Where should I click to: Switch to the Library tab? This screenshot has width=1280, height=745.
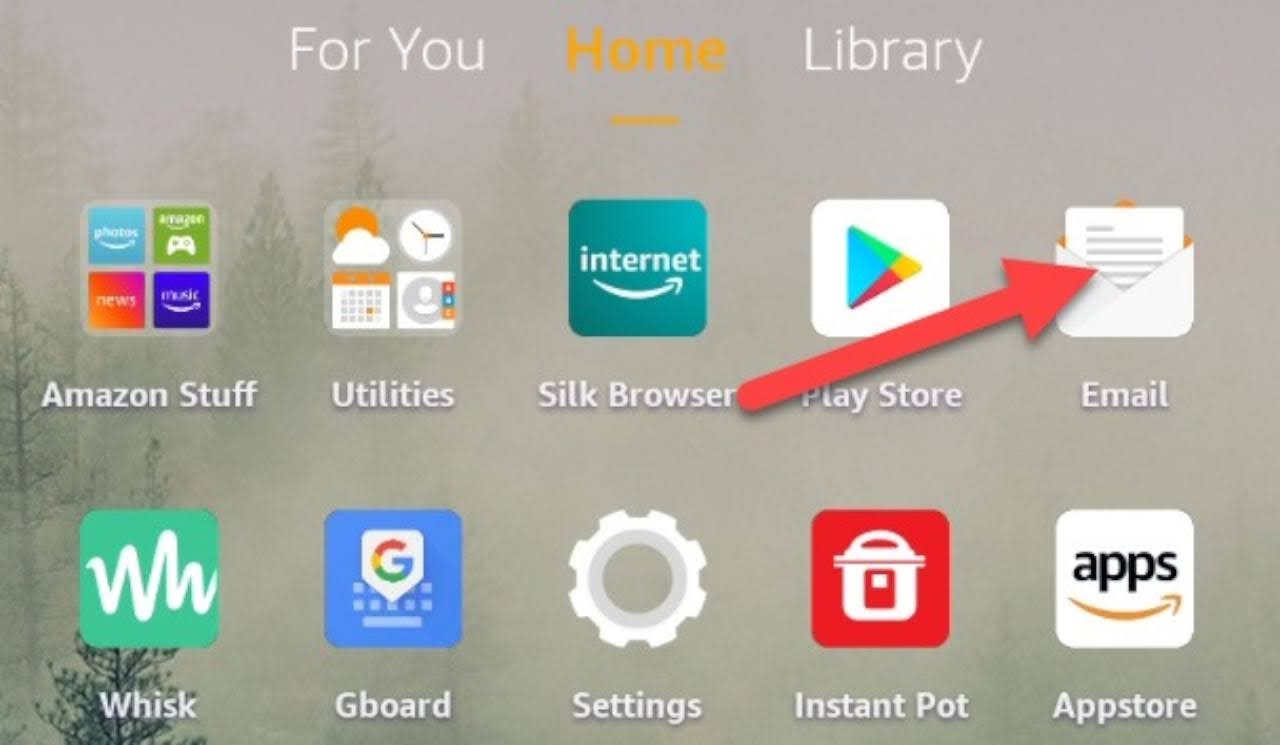(x=892, y=52)
